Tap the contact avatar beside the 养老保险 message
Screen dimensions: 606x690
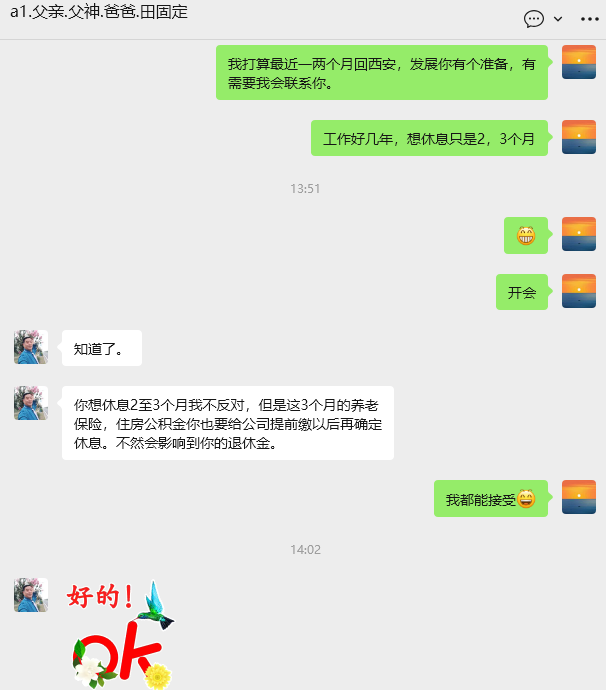pos(31,403)
